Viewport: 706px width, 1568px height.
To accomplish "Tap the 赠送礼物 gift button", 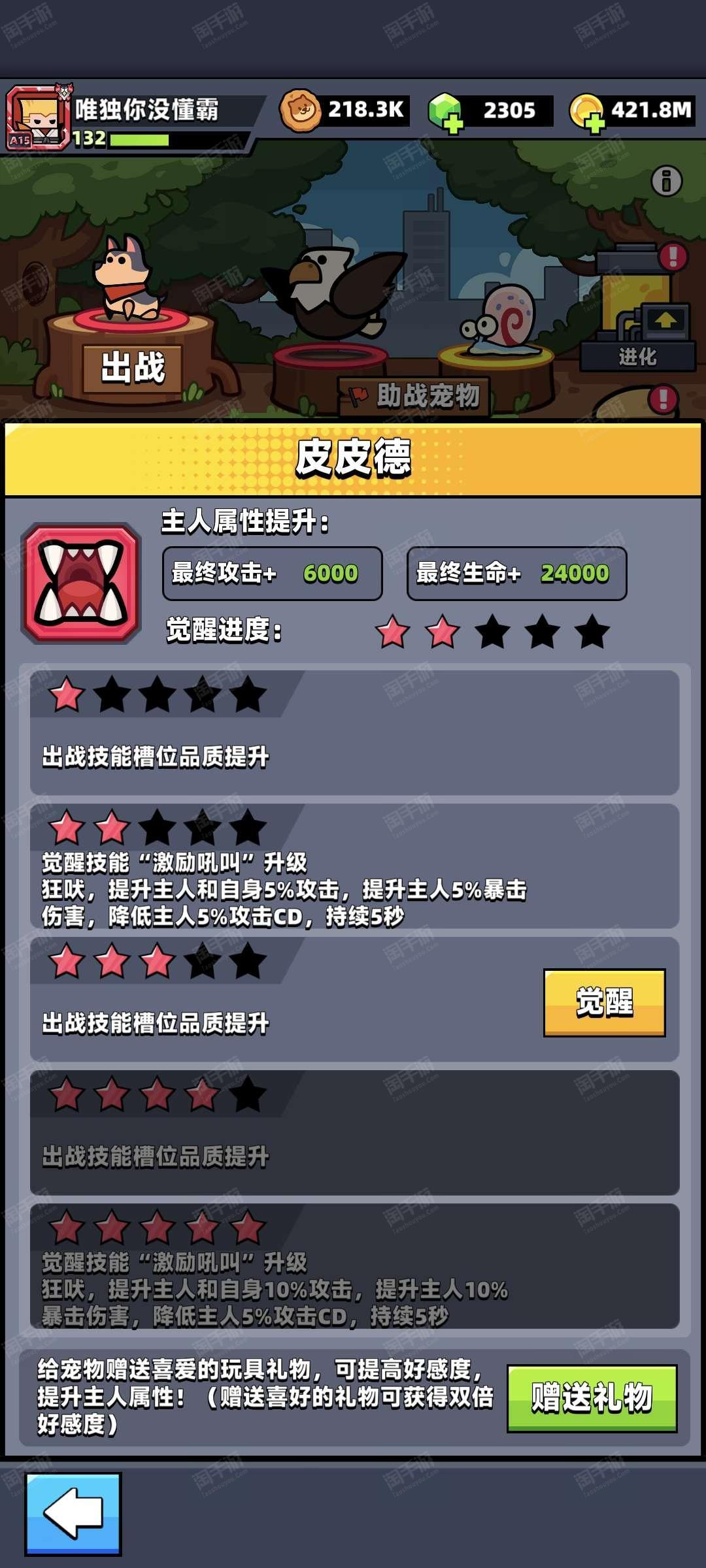I will pos(592,1398).
